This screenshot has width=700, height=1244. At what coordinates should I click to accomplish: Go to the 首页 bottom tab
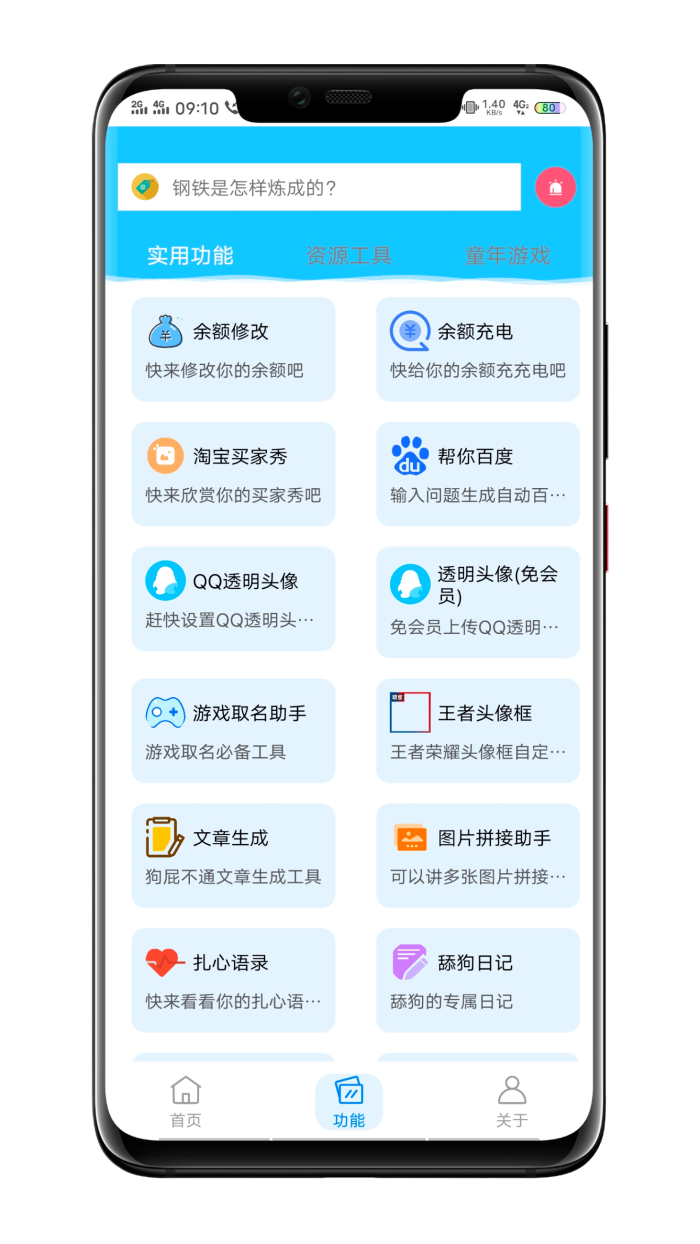click(x=186, y=1102)
